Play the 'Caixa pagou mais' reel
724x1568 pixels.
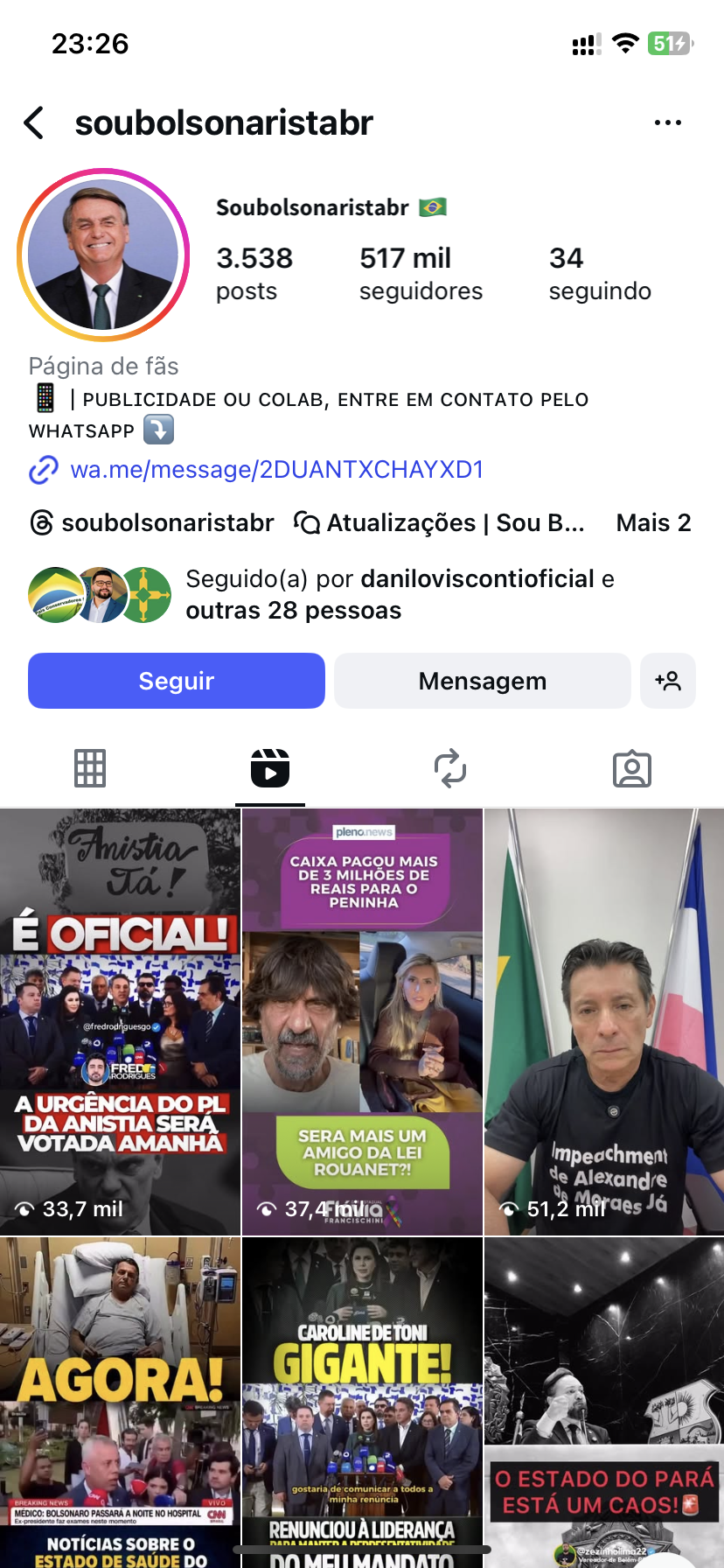pos(362,1021)
